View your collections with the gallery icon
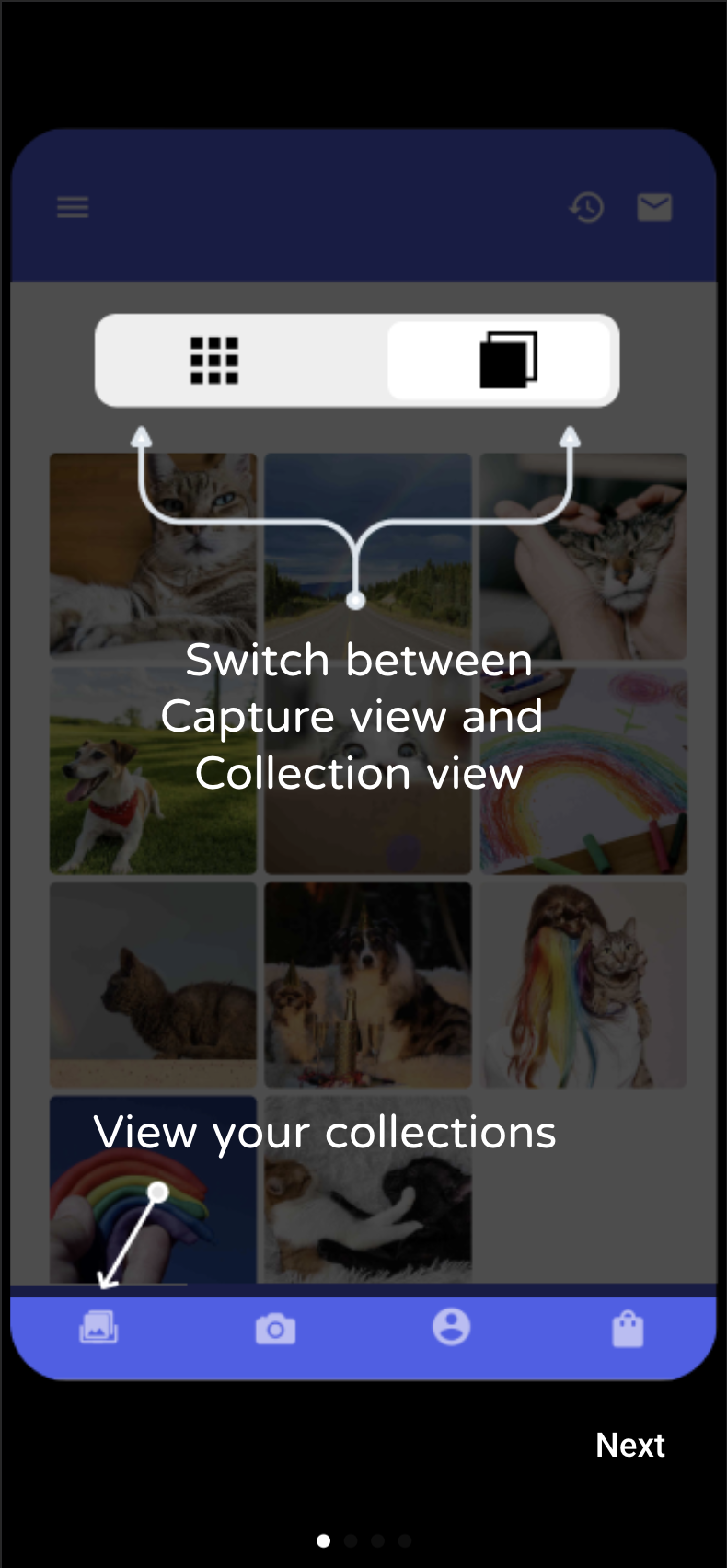The height and width of the screenshot is (1568, 727). 98,1326
